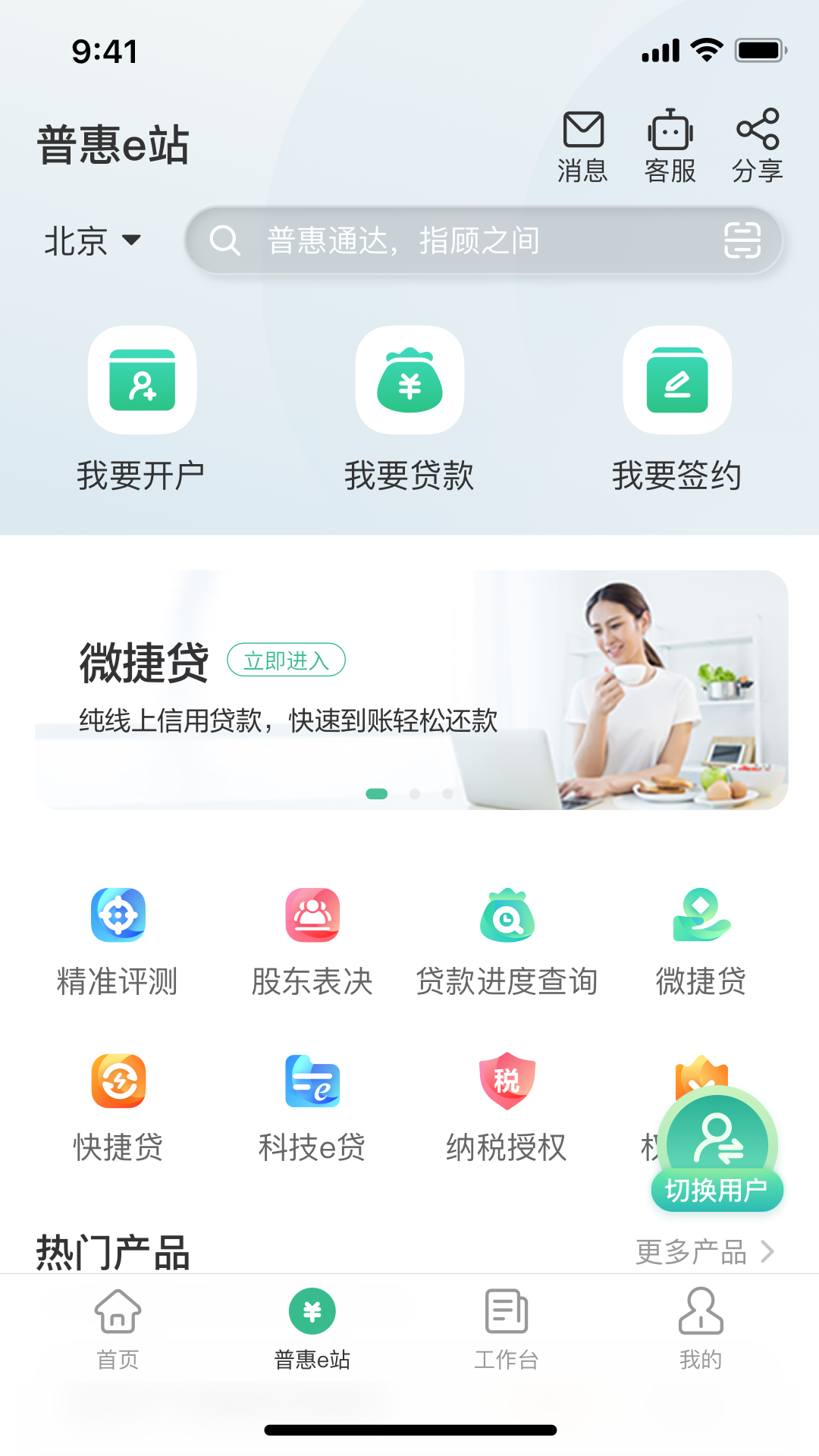The width and height of the screenshot is (819, 1456).
Task: Tap the 切换用户 floating button
Action: tap(717, 1149)
